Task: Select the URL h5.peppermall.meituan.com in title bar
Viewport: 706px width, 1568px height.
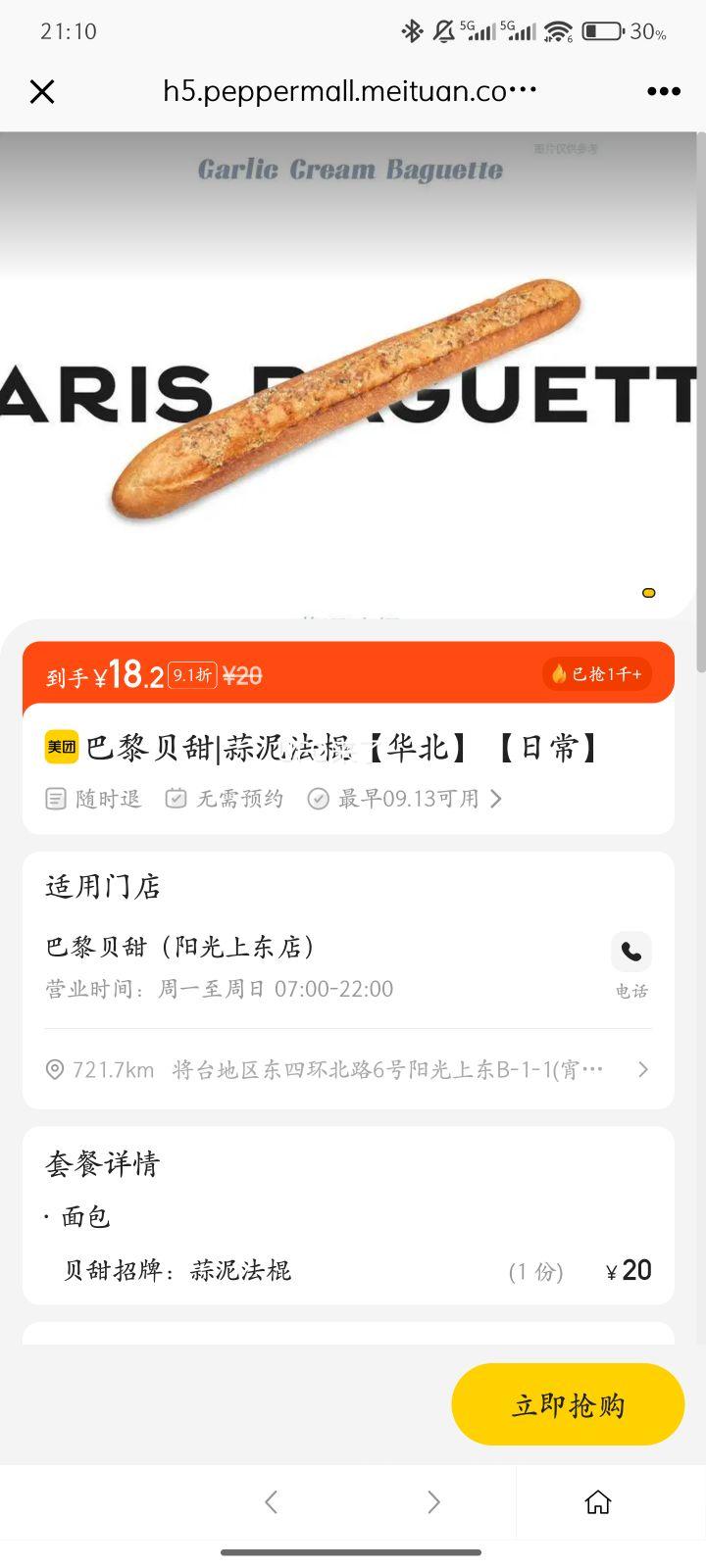Action: pos(349,90)
